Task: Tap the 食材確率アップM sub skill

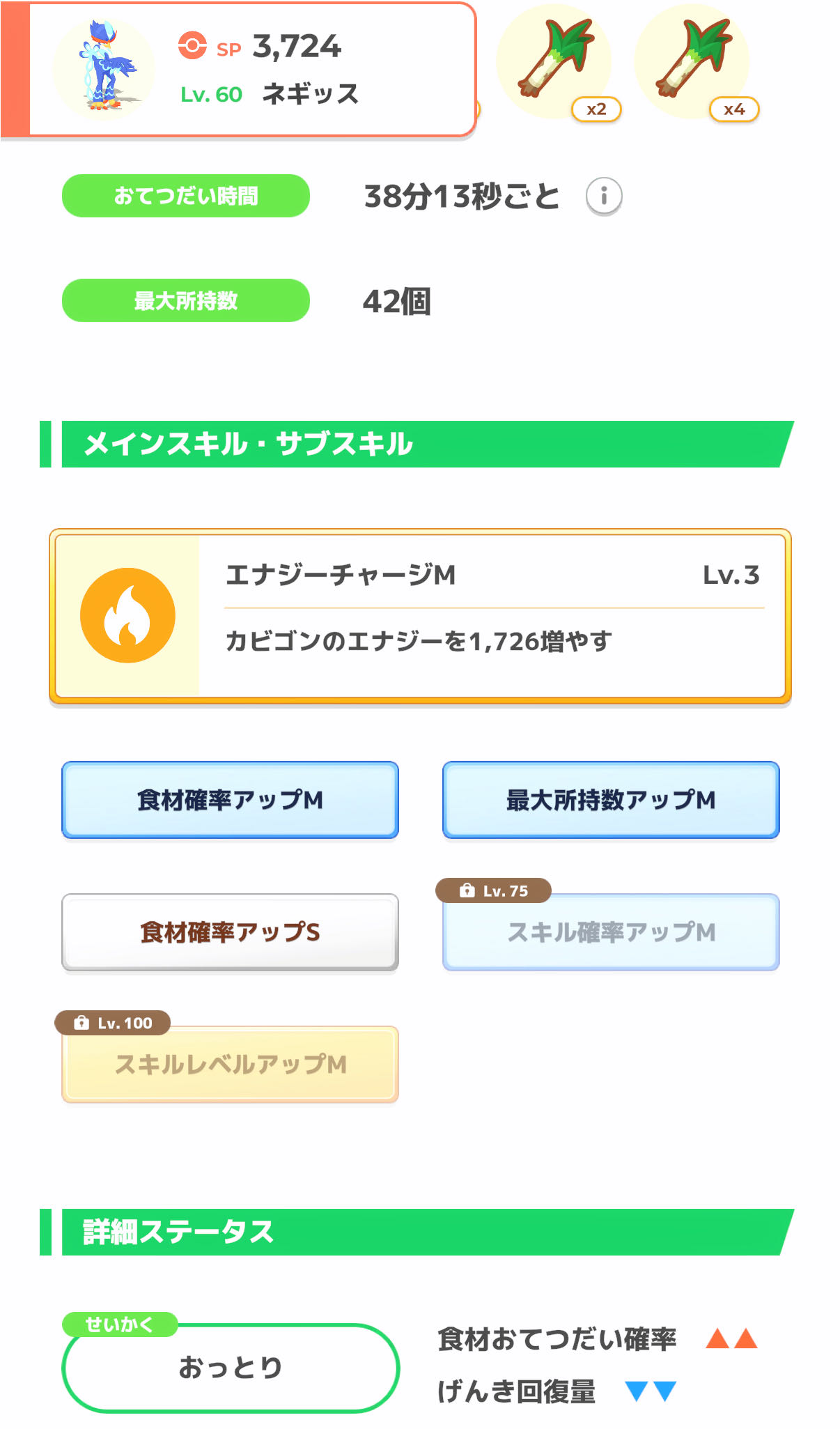Action: [230, 800]
